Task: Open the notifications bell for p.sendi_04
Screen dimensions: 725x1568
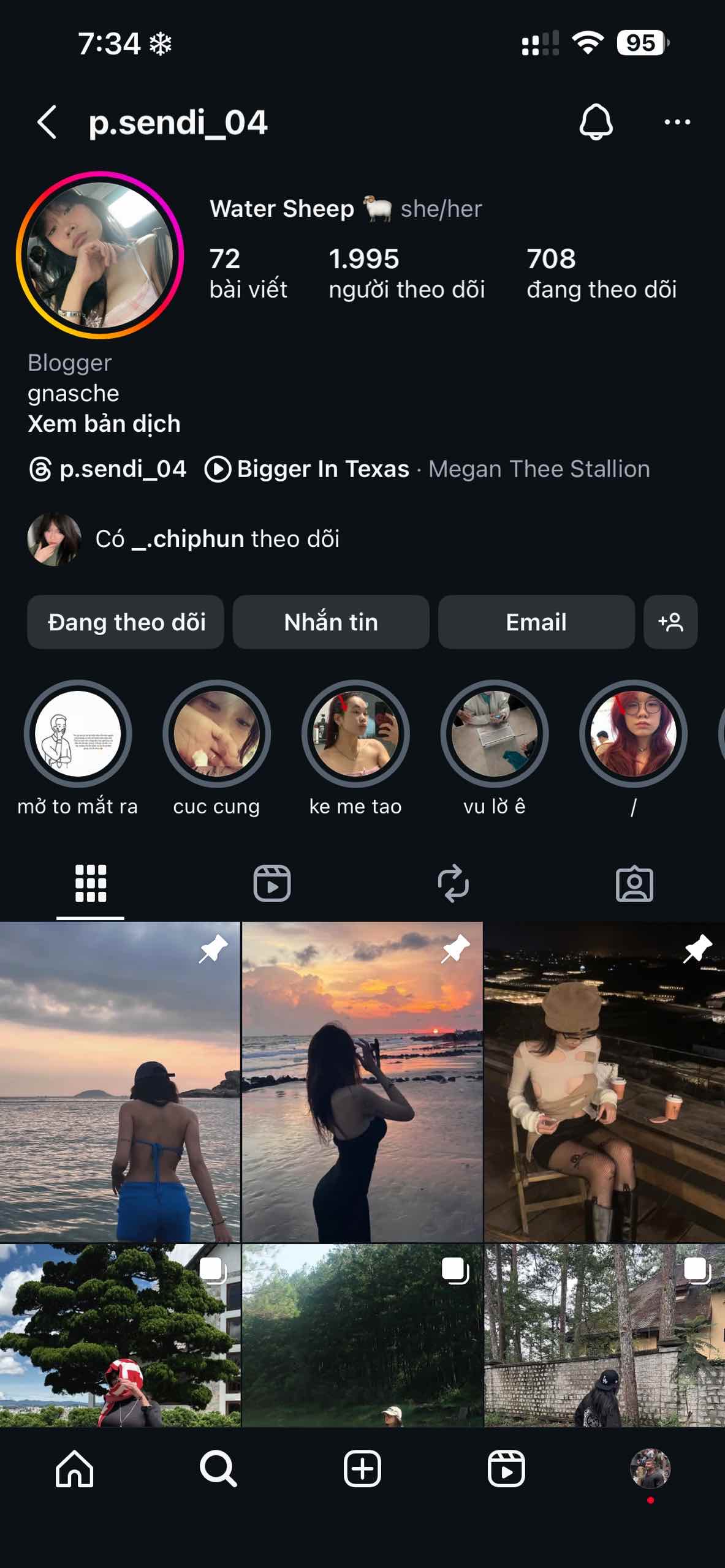Action: pos(596,122)
